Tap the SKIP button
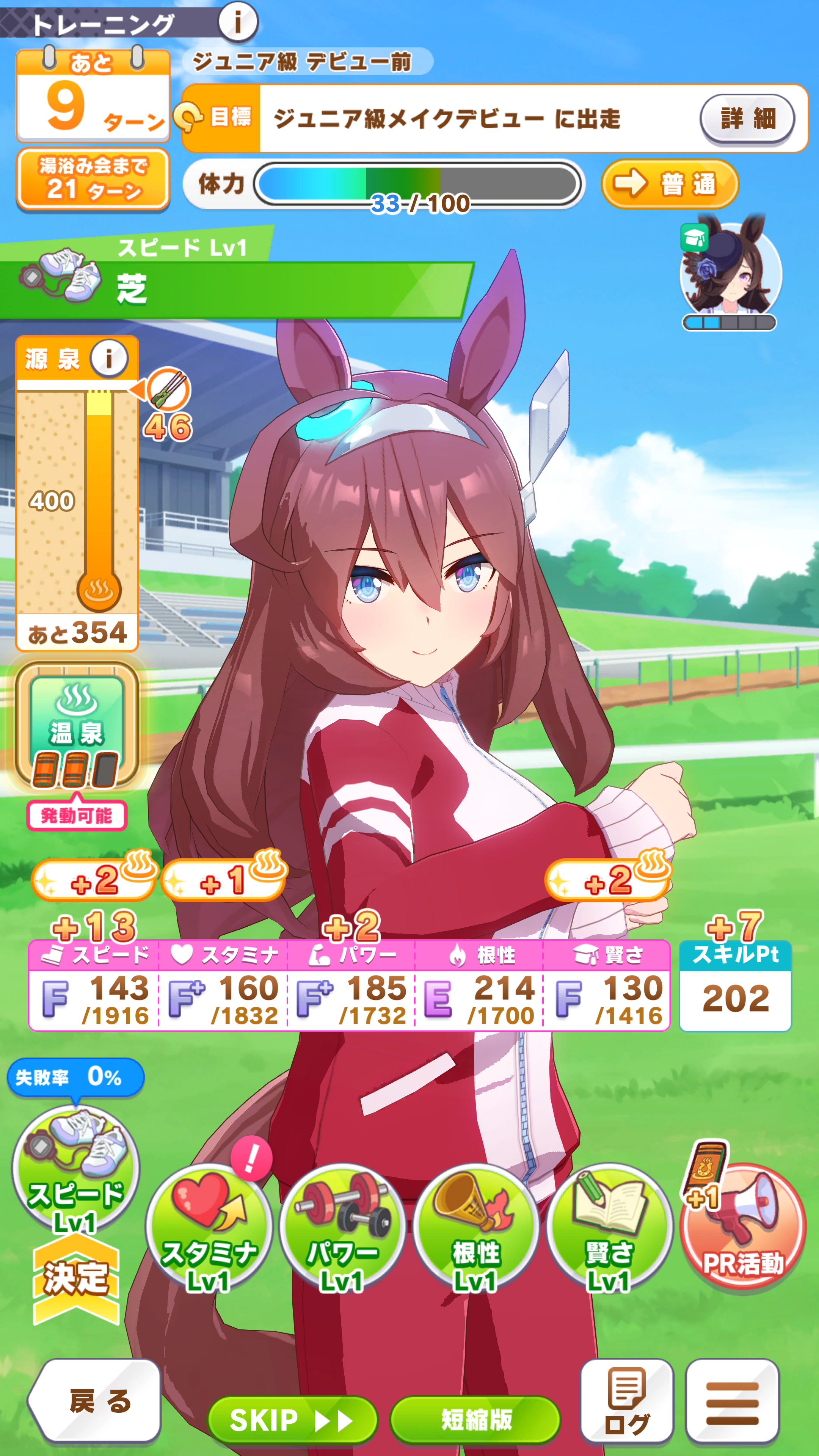The width and height of the screenshot is (819, 1456). [x=292, y=1420]
